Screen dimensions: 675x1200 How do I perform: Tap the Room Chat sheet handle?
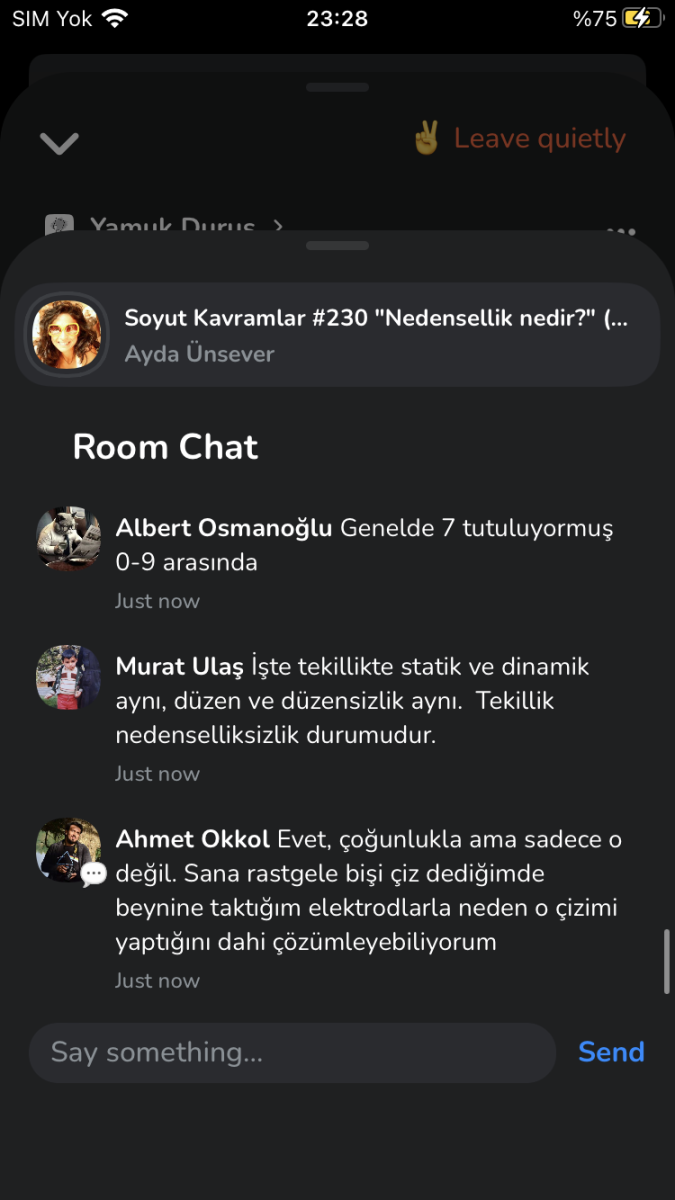(x=337, y=246)
